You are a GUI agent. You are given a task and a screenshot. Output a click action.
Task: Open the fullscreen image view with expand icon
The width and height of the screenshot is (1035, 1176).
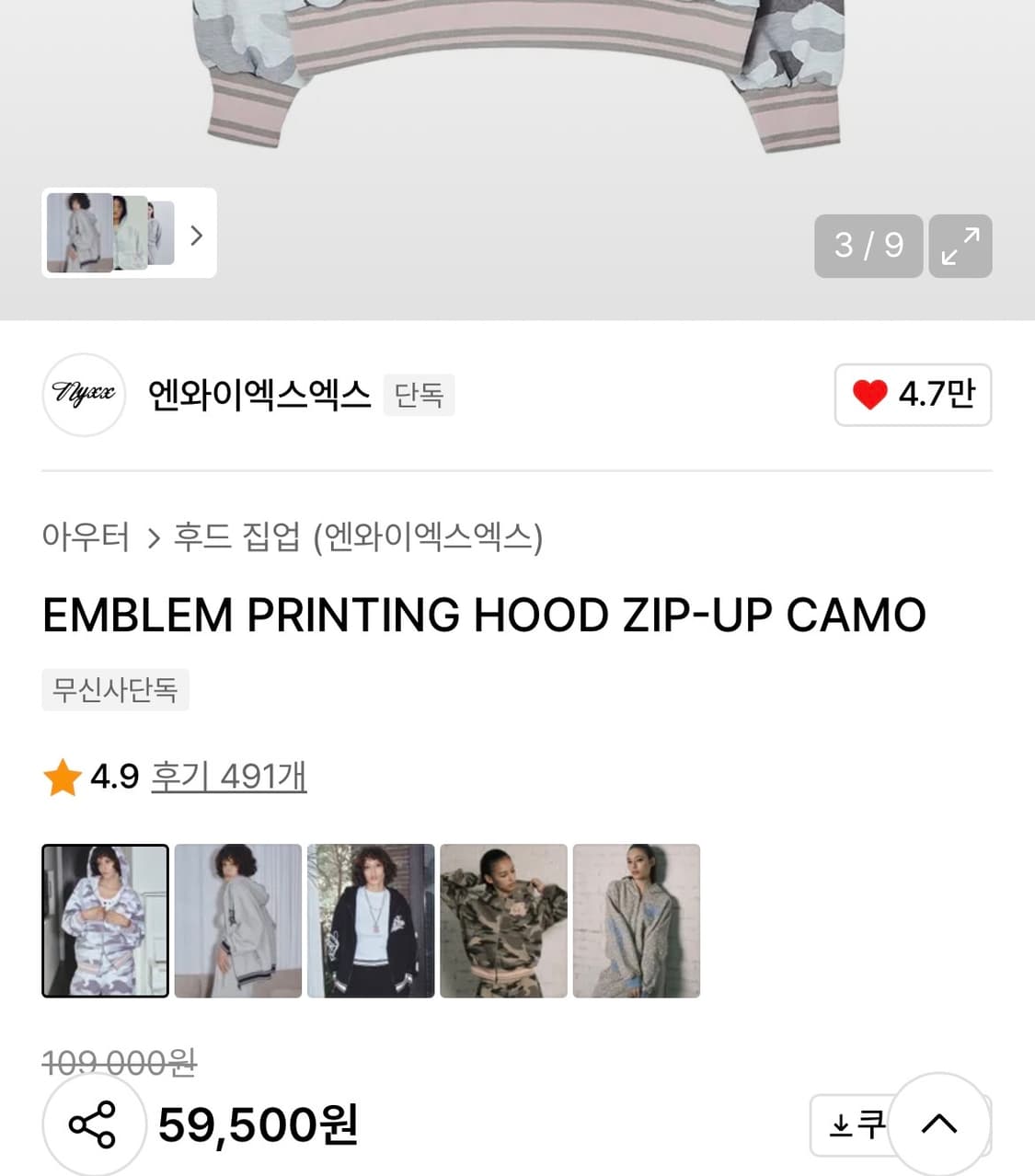coord(960,246)
